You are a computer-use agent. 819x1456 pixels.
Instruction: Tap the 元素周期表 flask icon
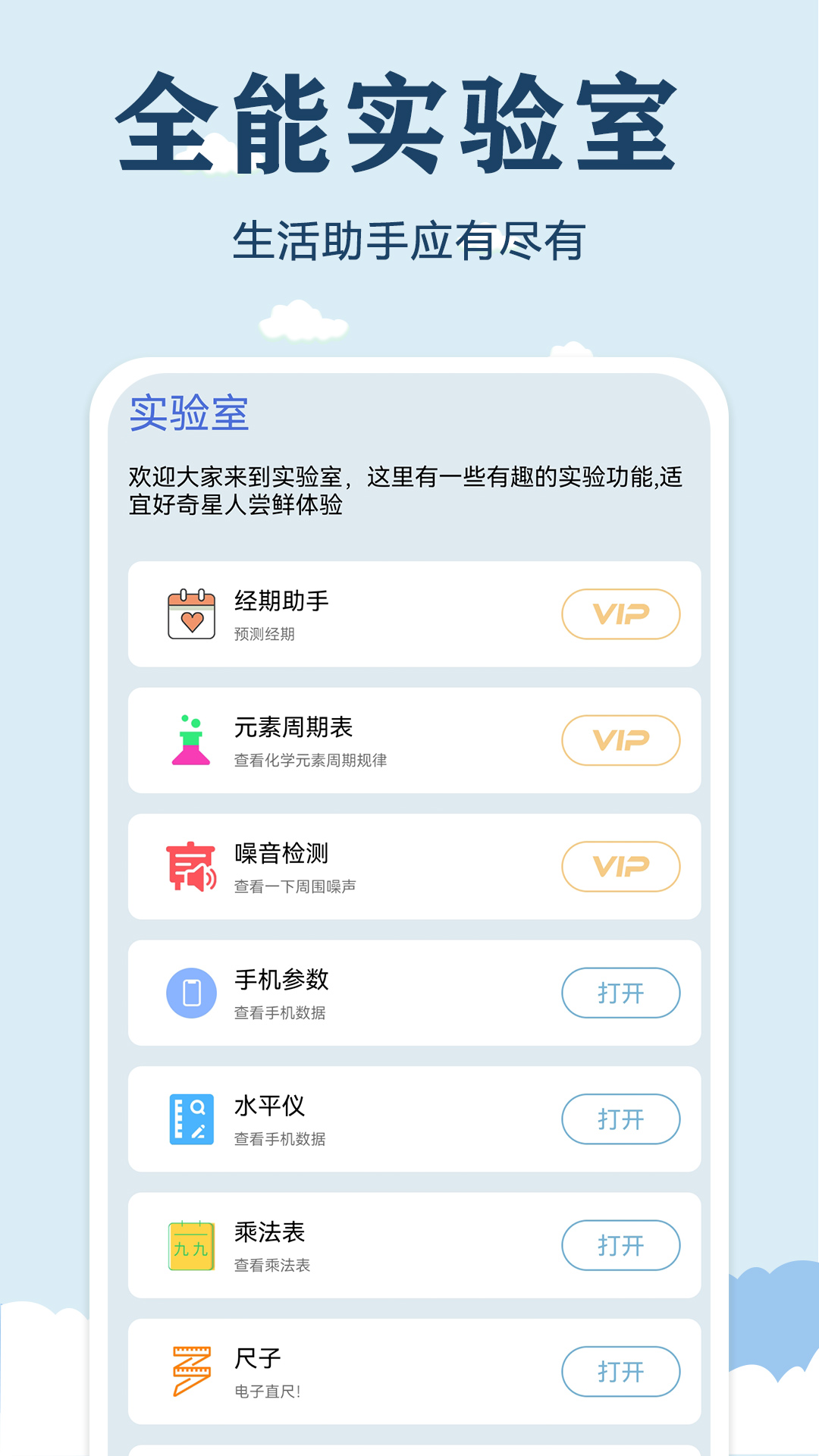tap(192, 739)
